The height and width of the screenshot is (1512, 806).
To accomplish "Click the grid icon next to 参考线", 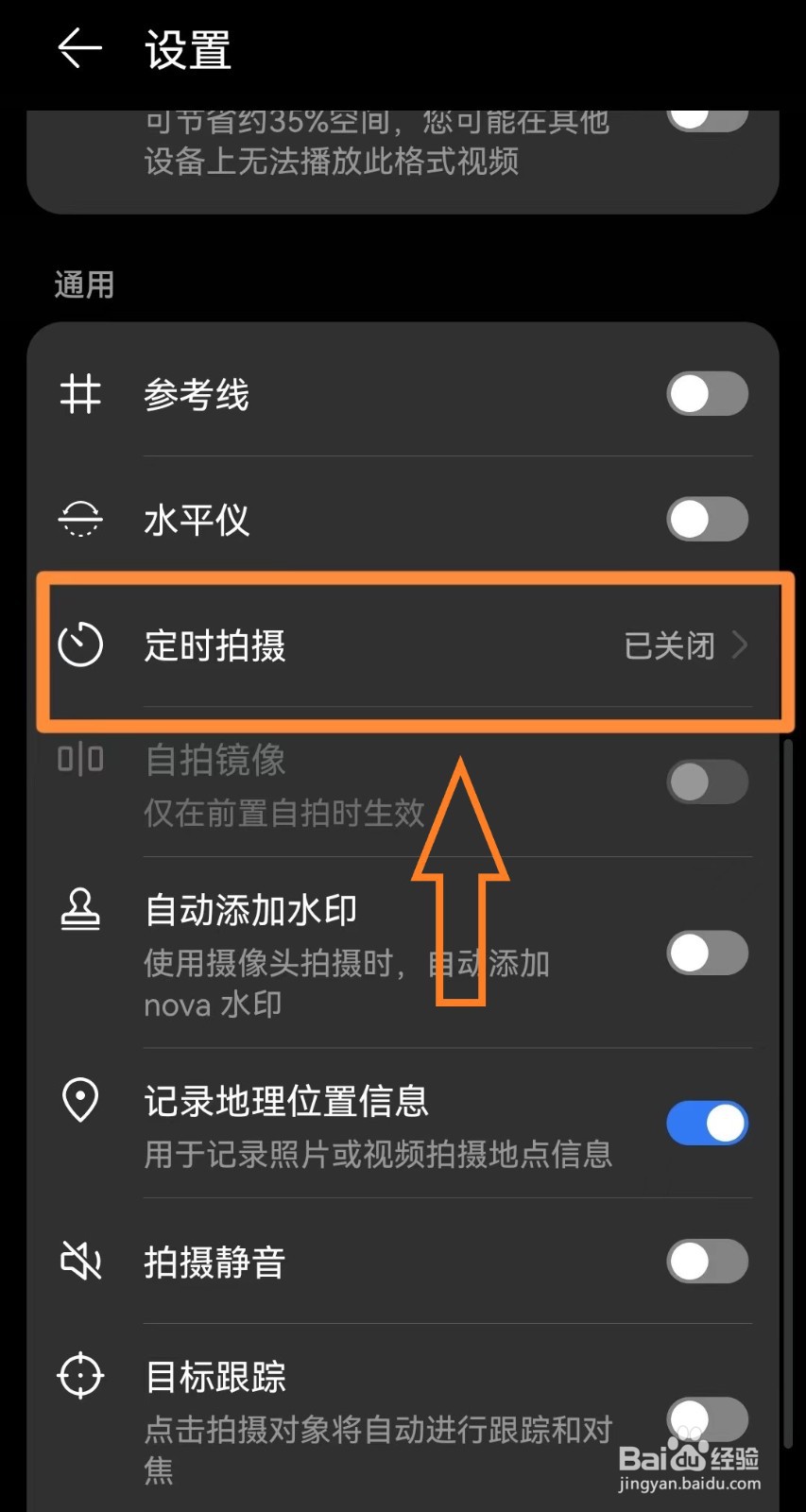I will tap(79, 394).
